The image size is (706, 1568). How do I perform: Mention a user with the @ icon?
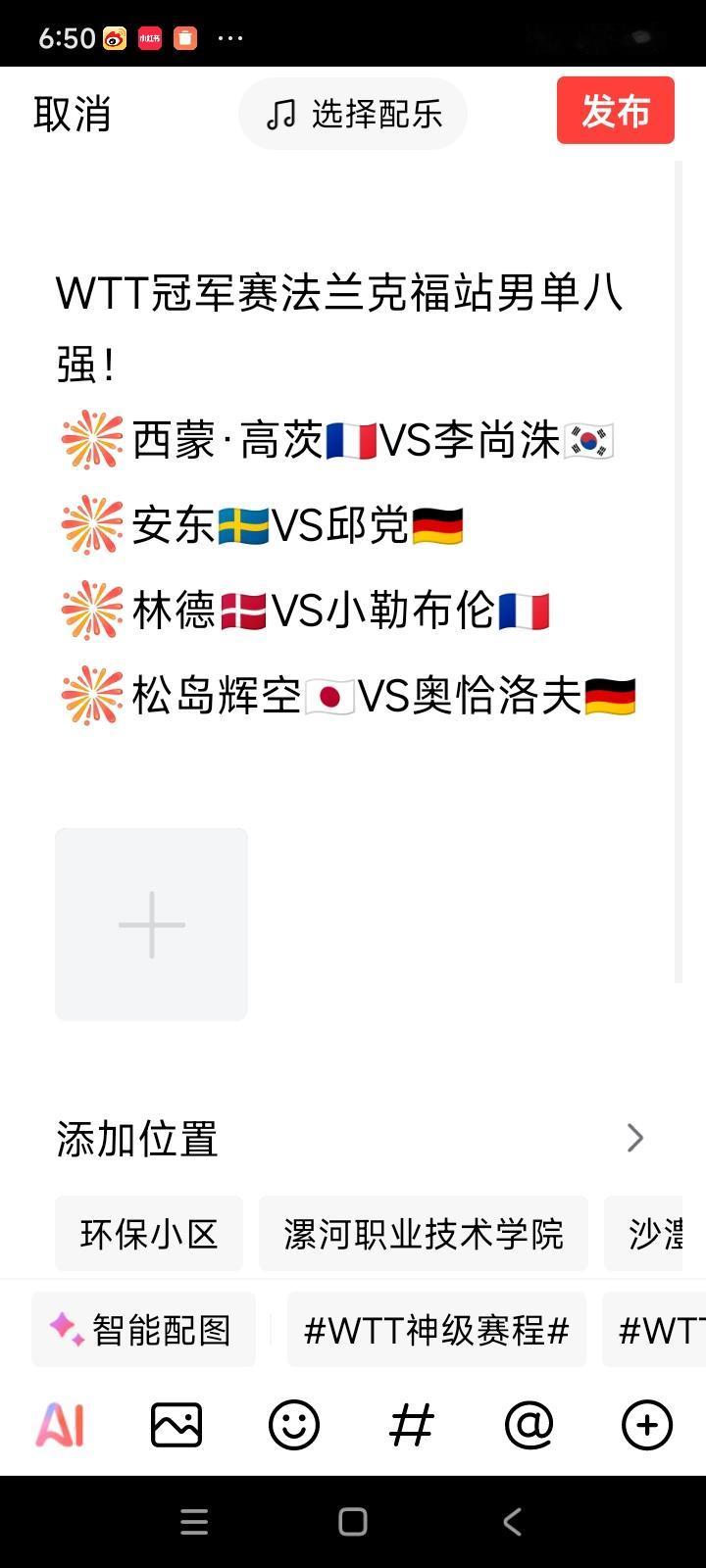point(529,1425)
